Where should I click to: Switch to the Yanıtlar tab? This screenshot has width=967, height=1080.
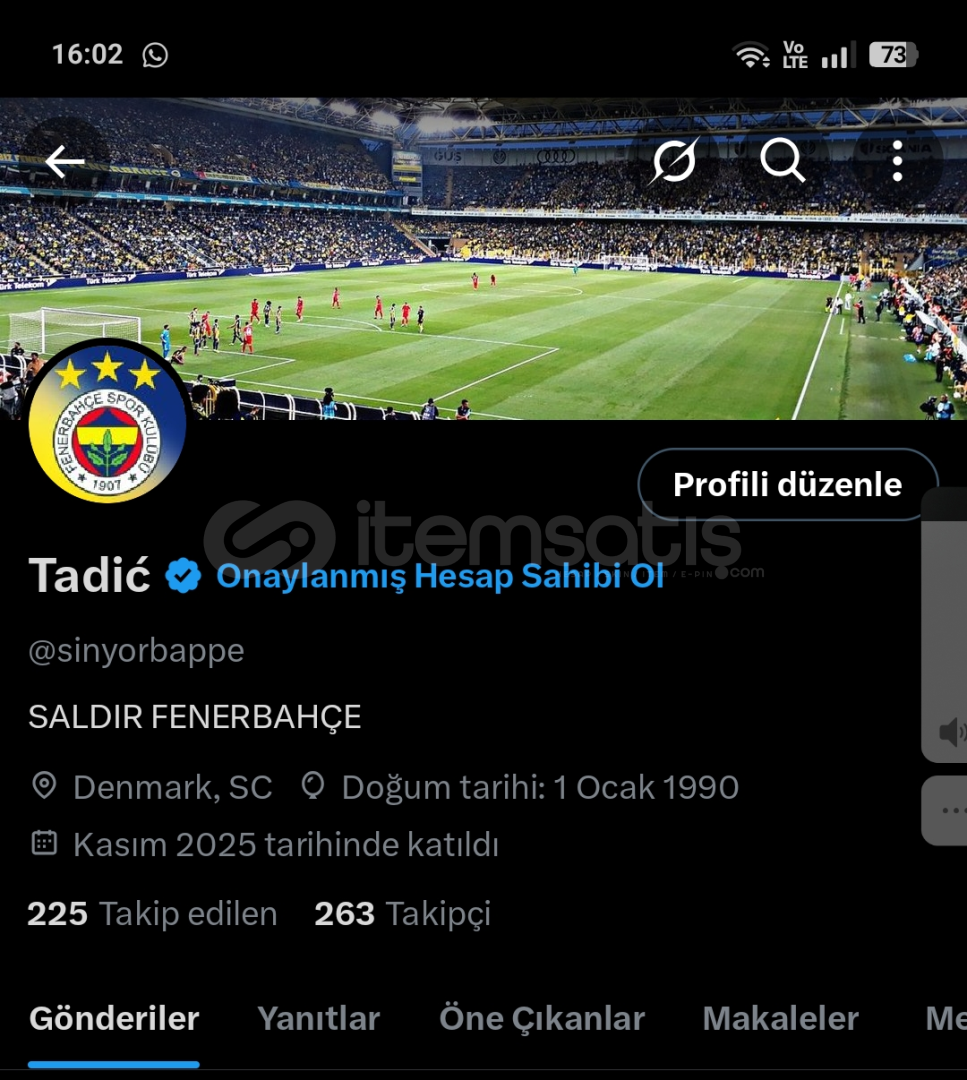pos(319,1019)
